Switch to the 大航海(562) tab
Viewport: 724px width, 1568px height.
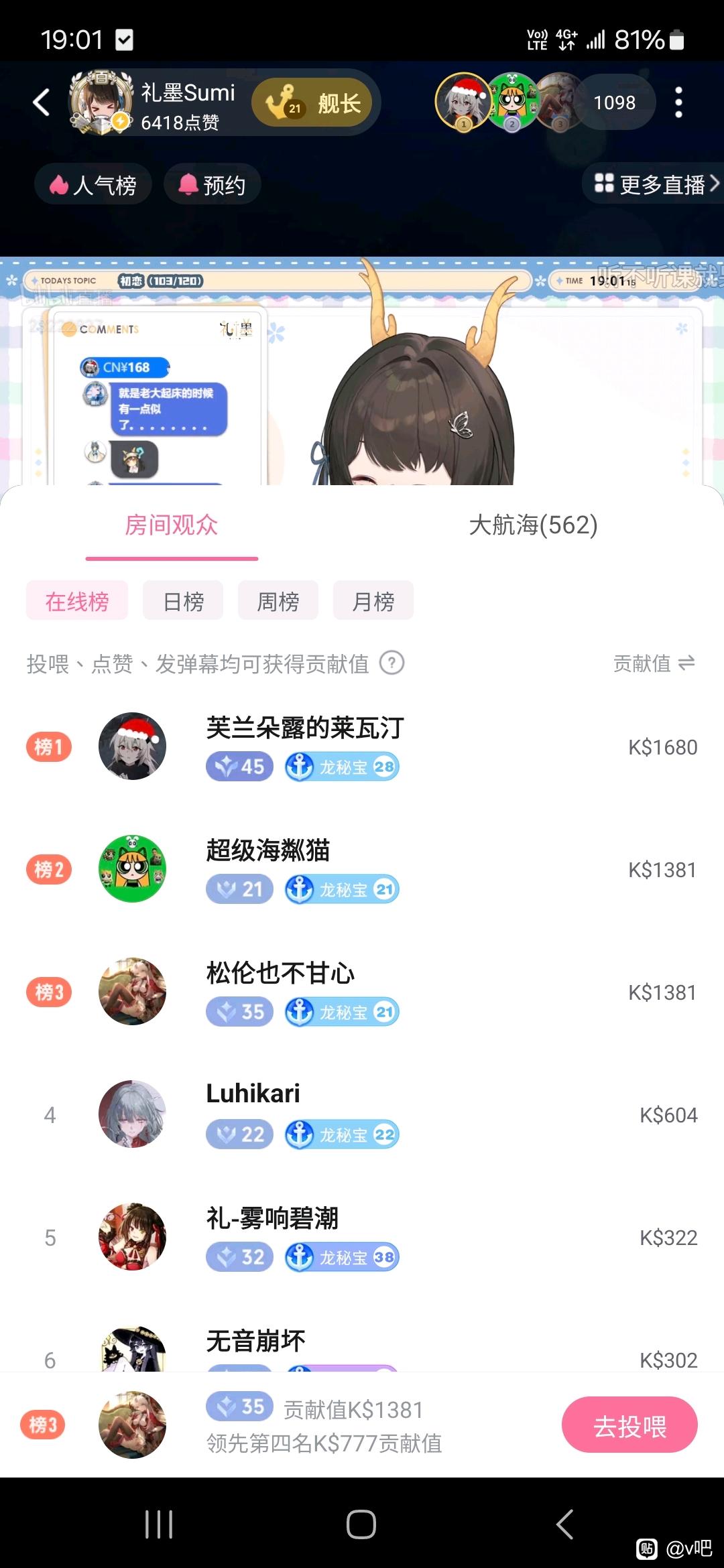(x=533, y=525)
